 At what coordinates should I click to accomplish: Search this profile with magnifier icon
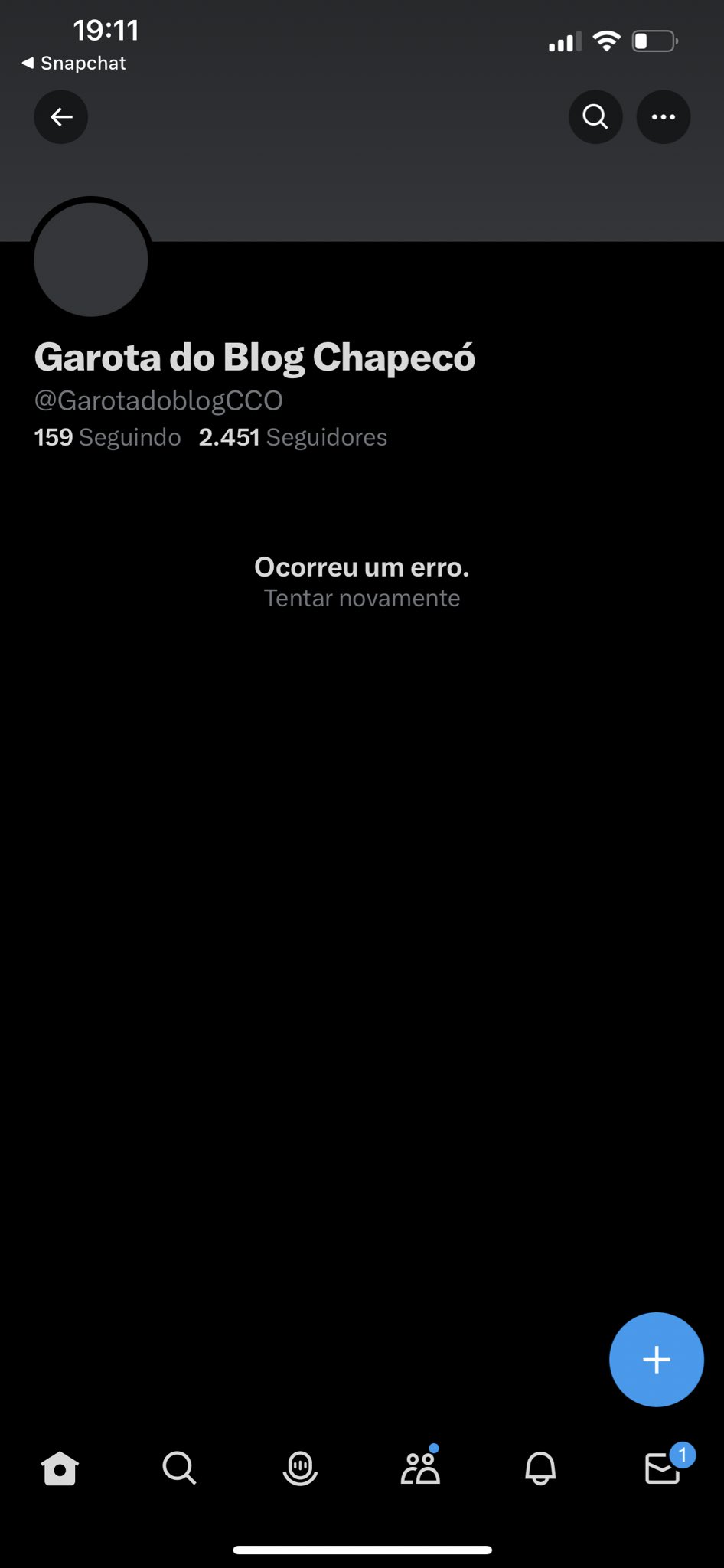(595, 117)
